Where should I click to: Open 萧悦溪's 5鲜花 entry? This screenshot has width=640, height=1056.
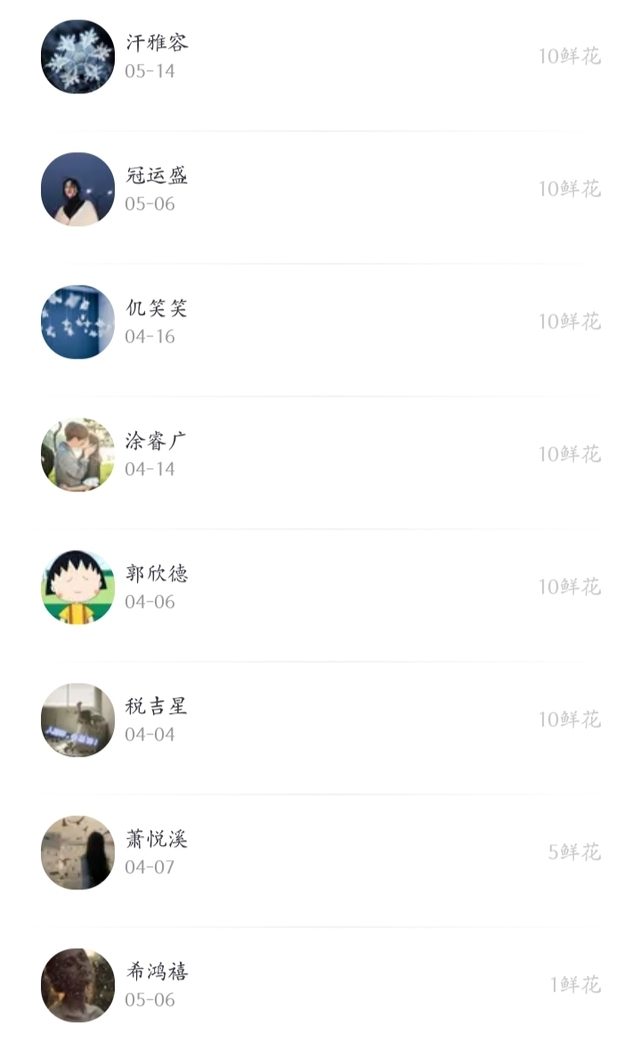click(320, 852)
